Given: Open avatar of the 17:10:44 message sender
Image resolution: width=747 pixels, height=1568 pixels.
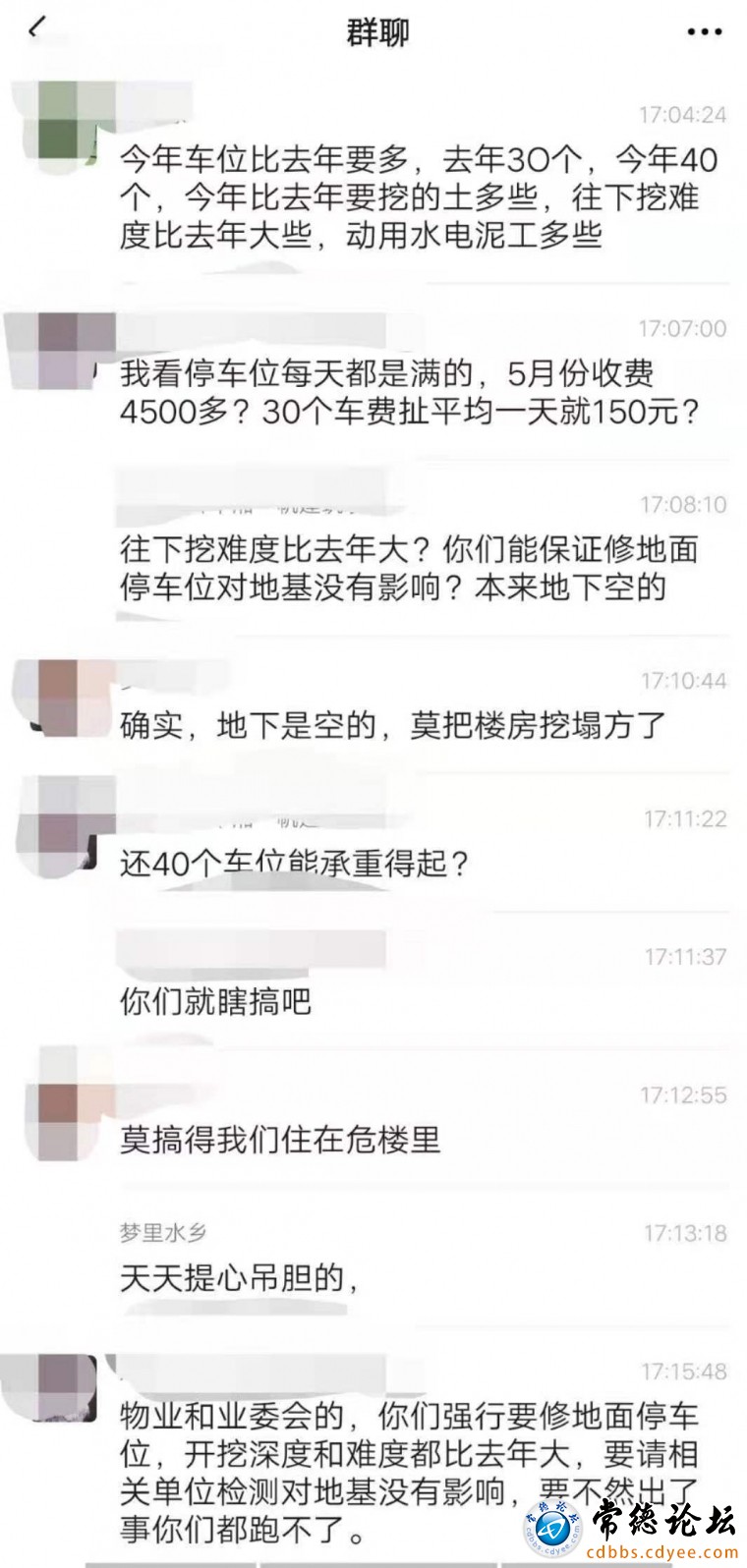Looking at the screenshot, I should pyautogui.click(x=57, y=695).
